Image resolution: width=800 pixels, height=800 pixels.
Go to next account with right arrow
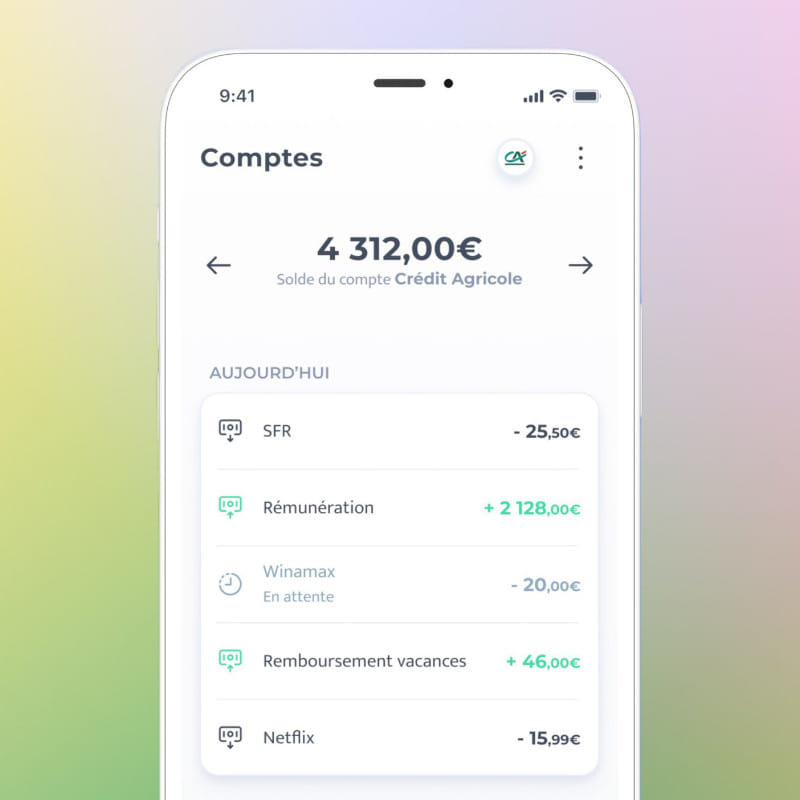(x=580, y=265)
